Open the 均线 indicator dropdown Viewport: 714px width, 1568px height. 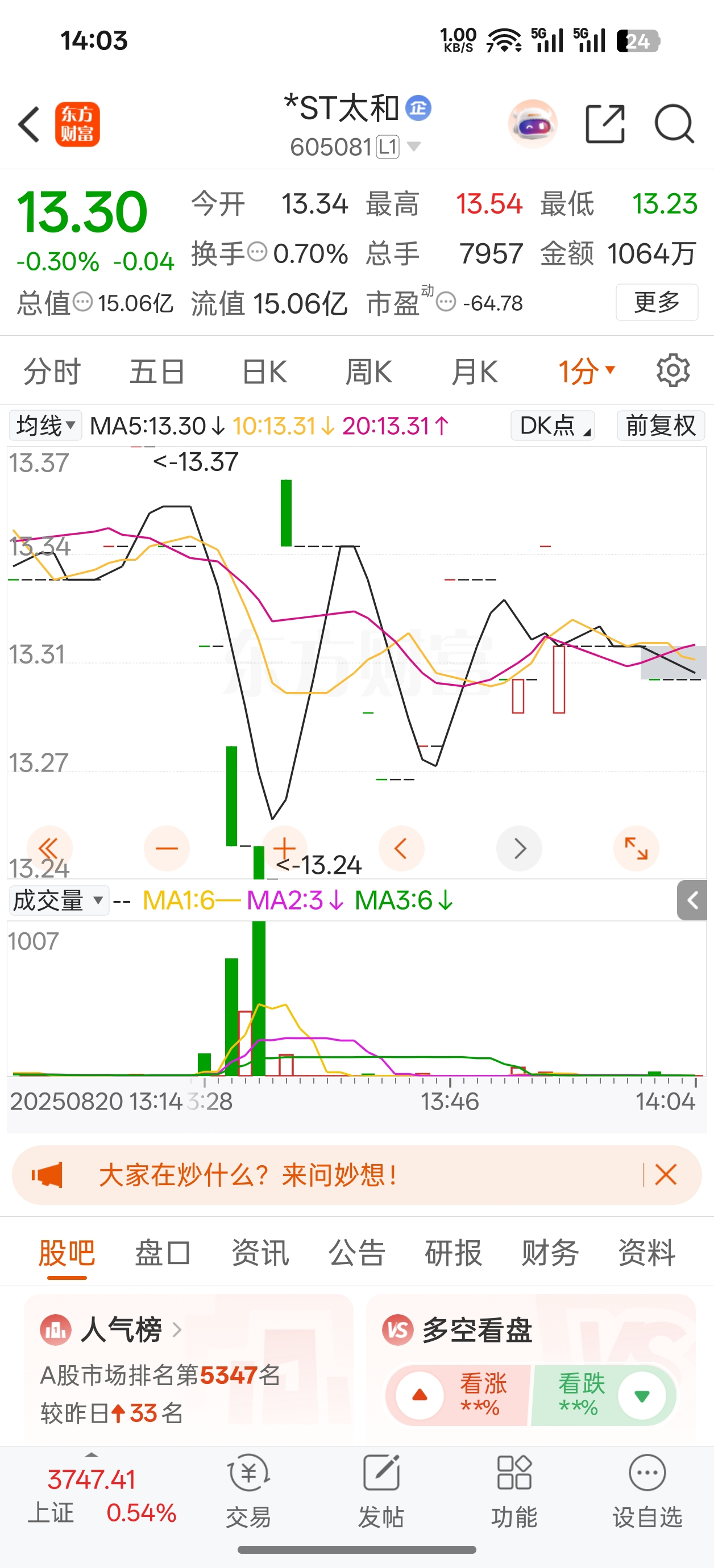[45, 426]
